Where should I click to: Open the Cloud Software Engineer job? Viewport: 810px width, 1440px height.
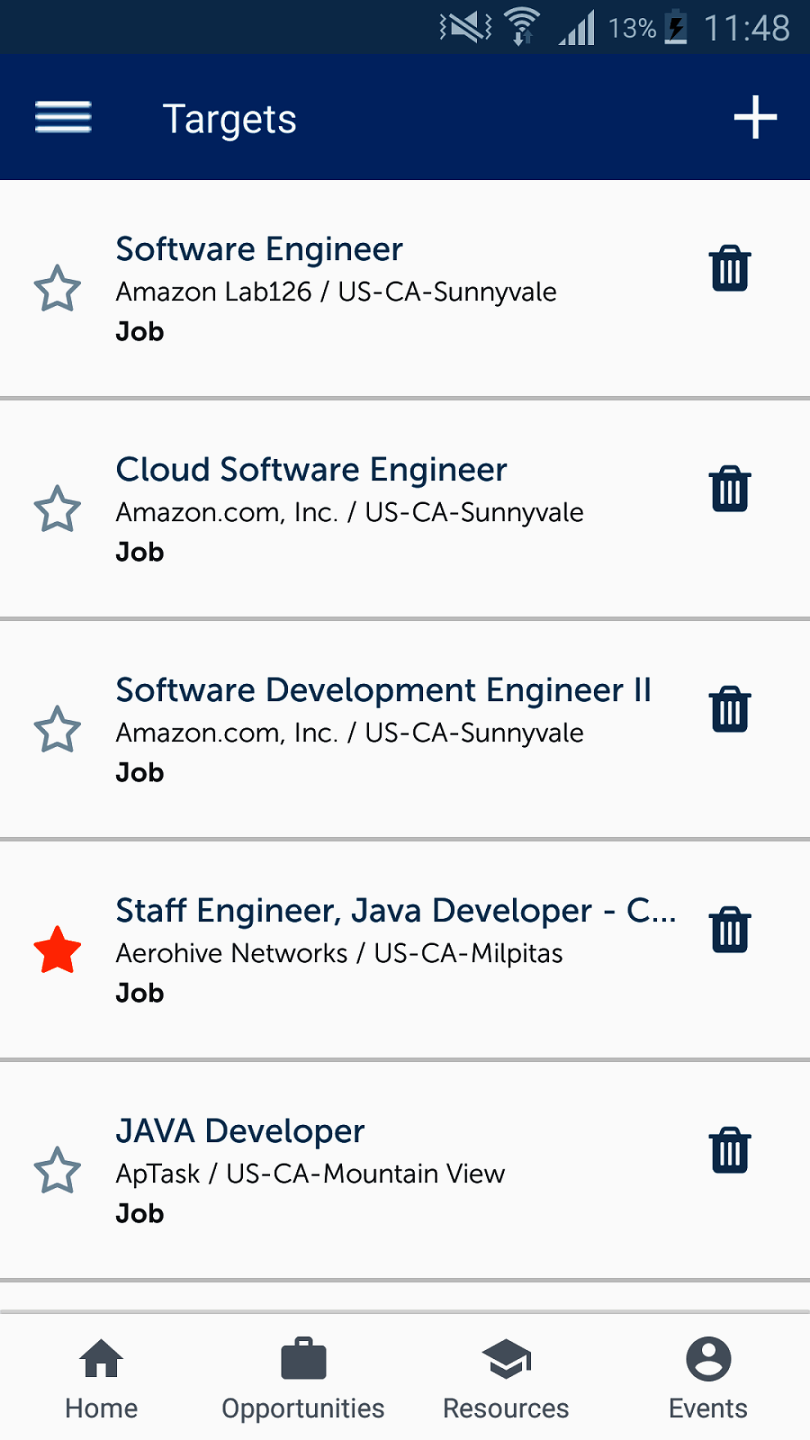coord(311,470)
